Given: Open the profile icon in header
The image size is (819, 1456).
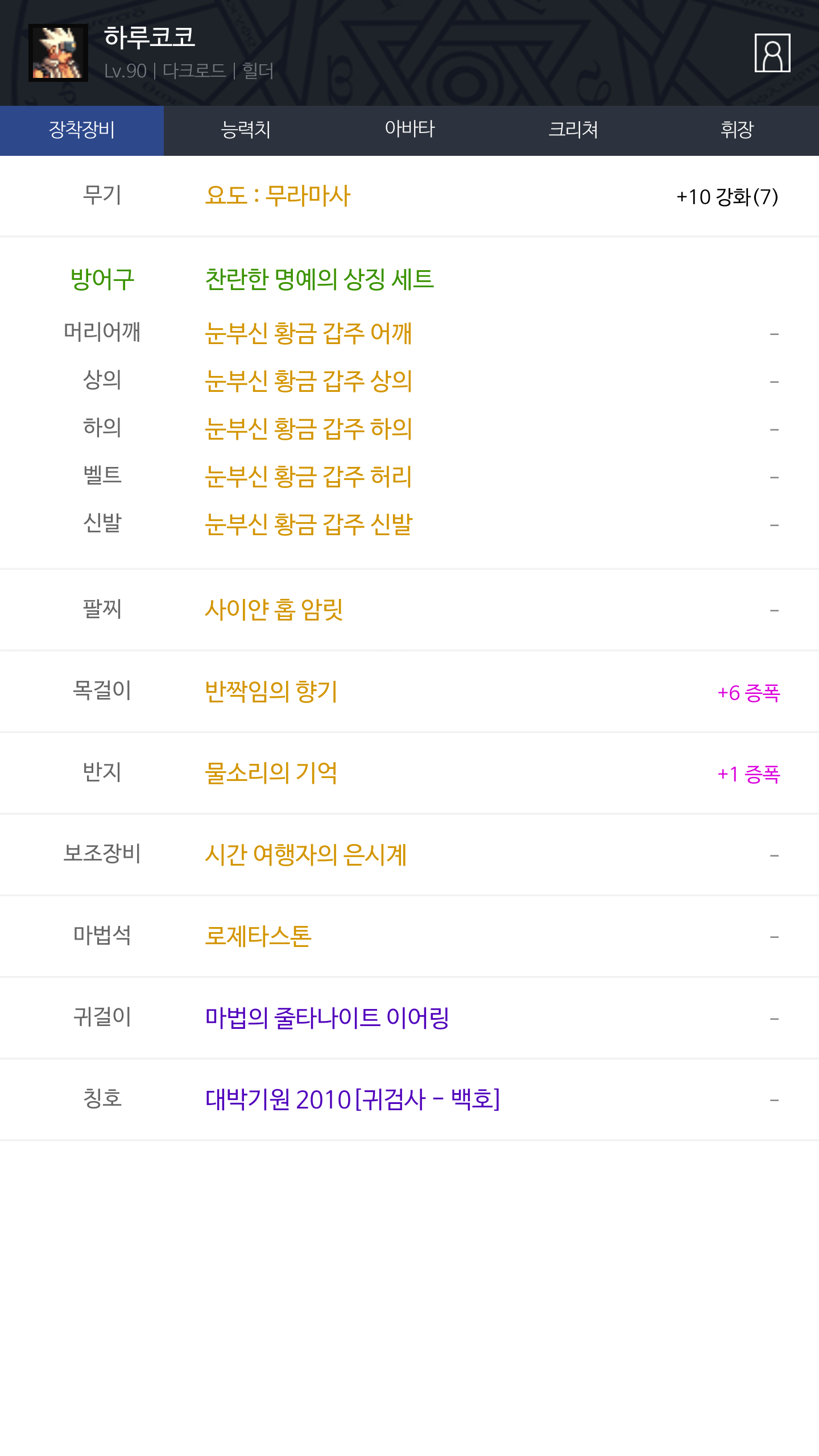Looking at the screenshot, I should point(772,53).
